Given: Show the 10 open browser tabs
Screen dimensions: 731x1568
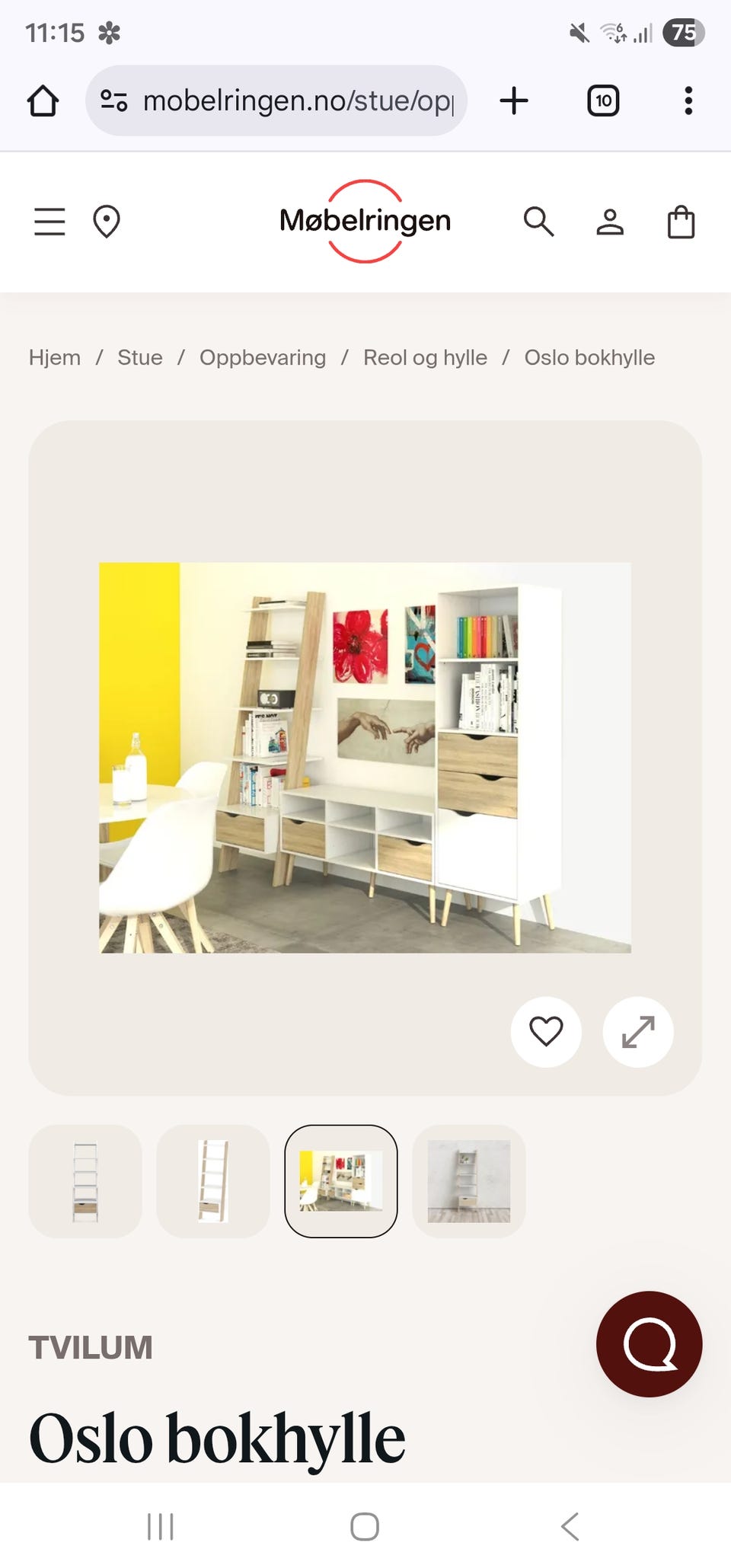Looking at the screenshot, I should tap(602, 100).
